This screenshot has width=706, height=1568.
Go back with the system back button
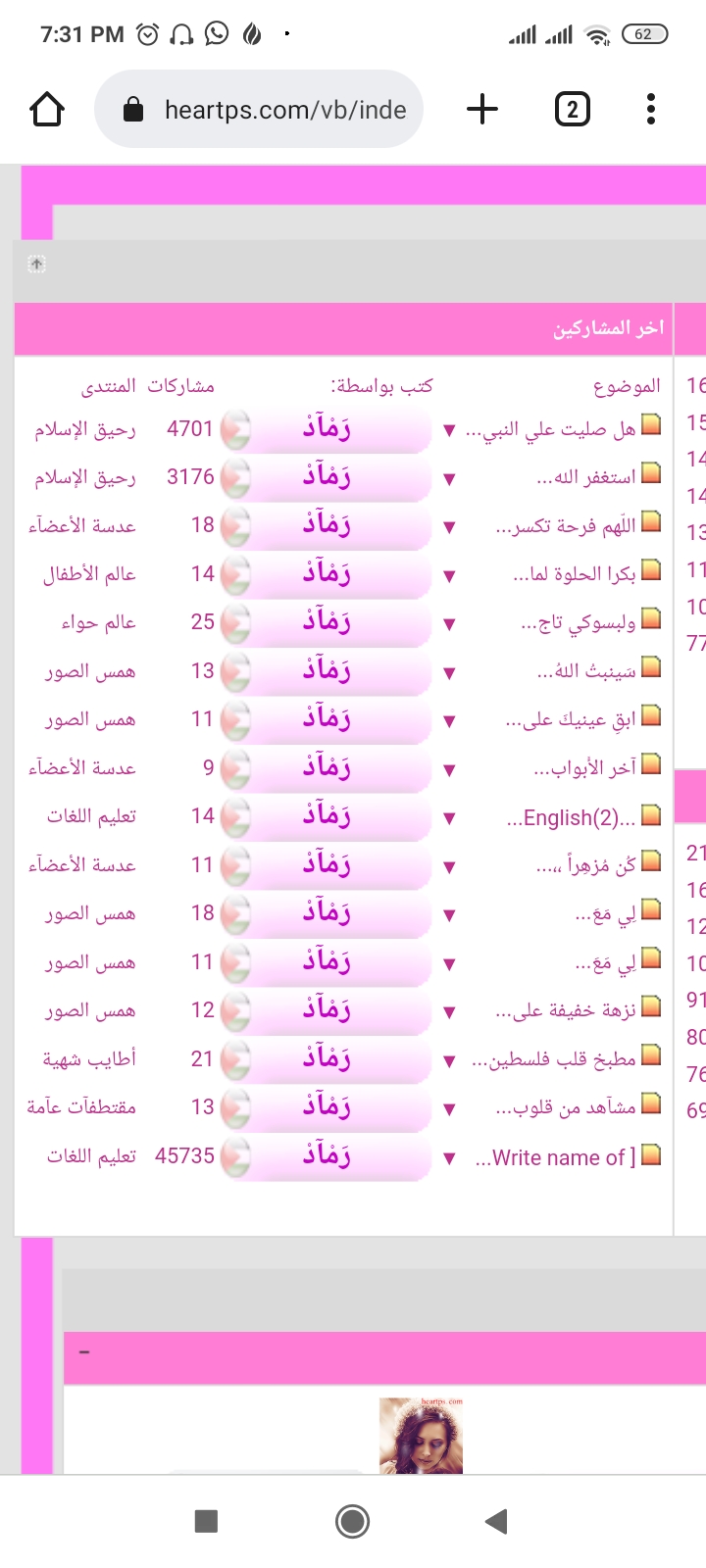coord(496,1521)
